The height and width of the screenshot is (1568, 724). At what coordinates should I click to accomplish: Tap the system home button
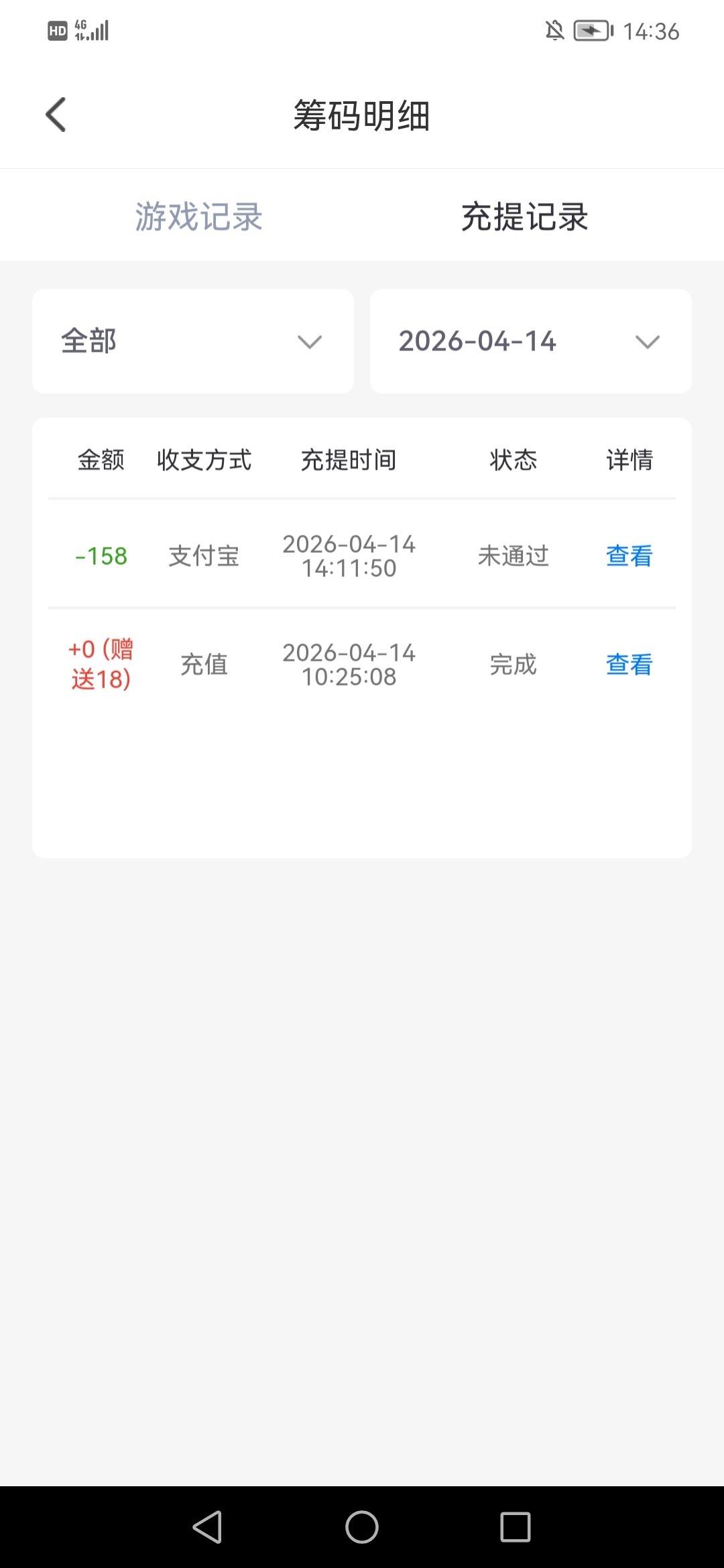362,1527
